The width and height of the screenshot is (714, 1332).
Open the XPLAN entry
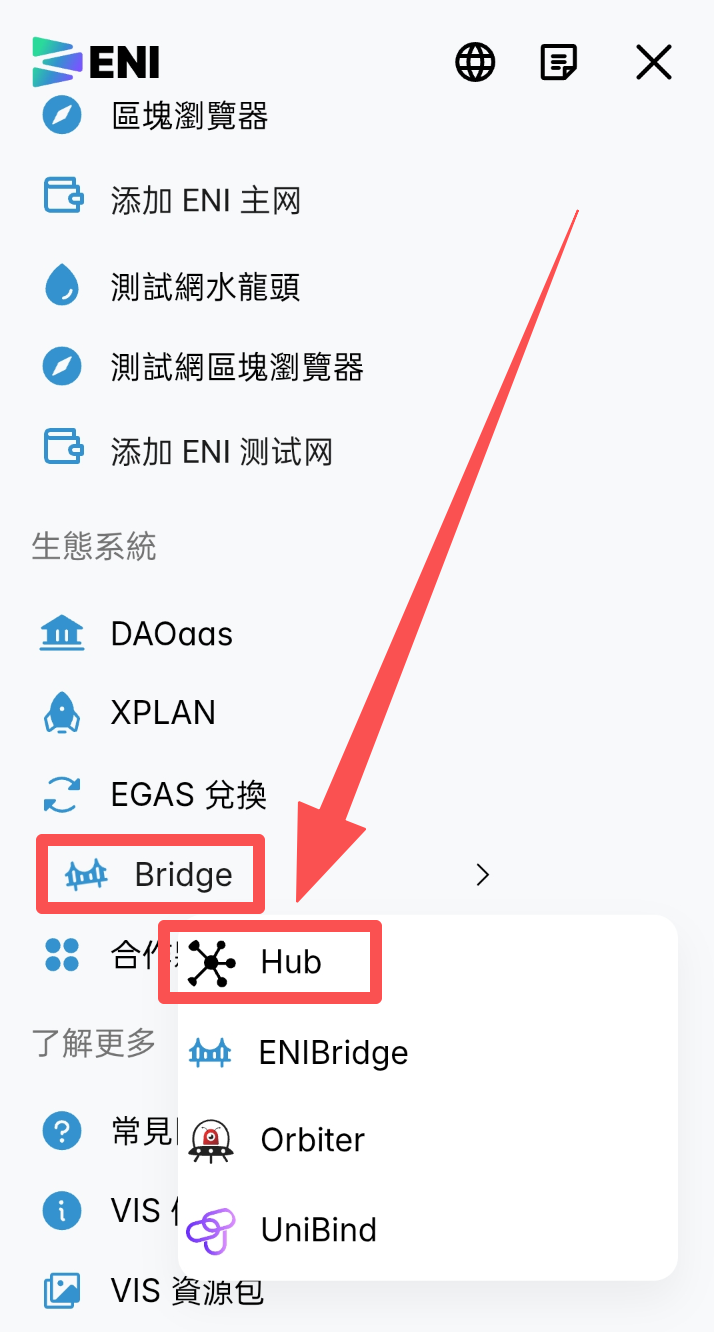[163, 713]
